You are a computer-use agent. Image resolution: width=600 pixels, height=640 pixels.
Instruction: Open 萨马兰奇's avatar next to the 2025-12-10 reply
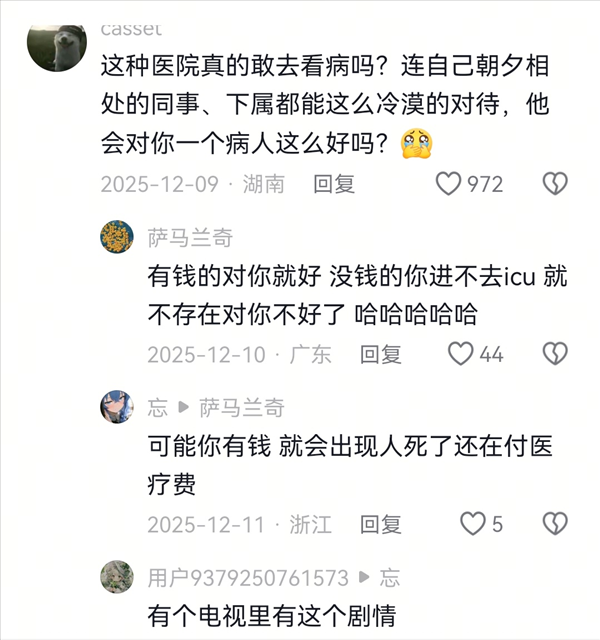(117, 238)
